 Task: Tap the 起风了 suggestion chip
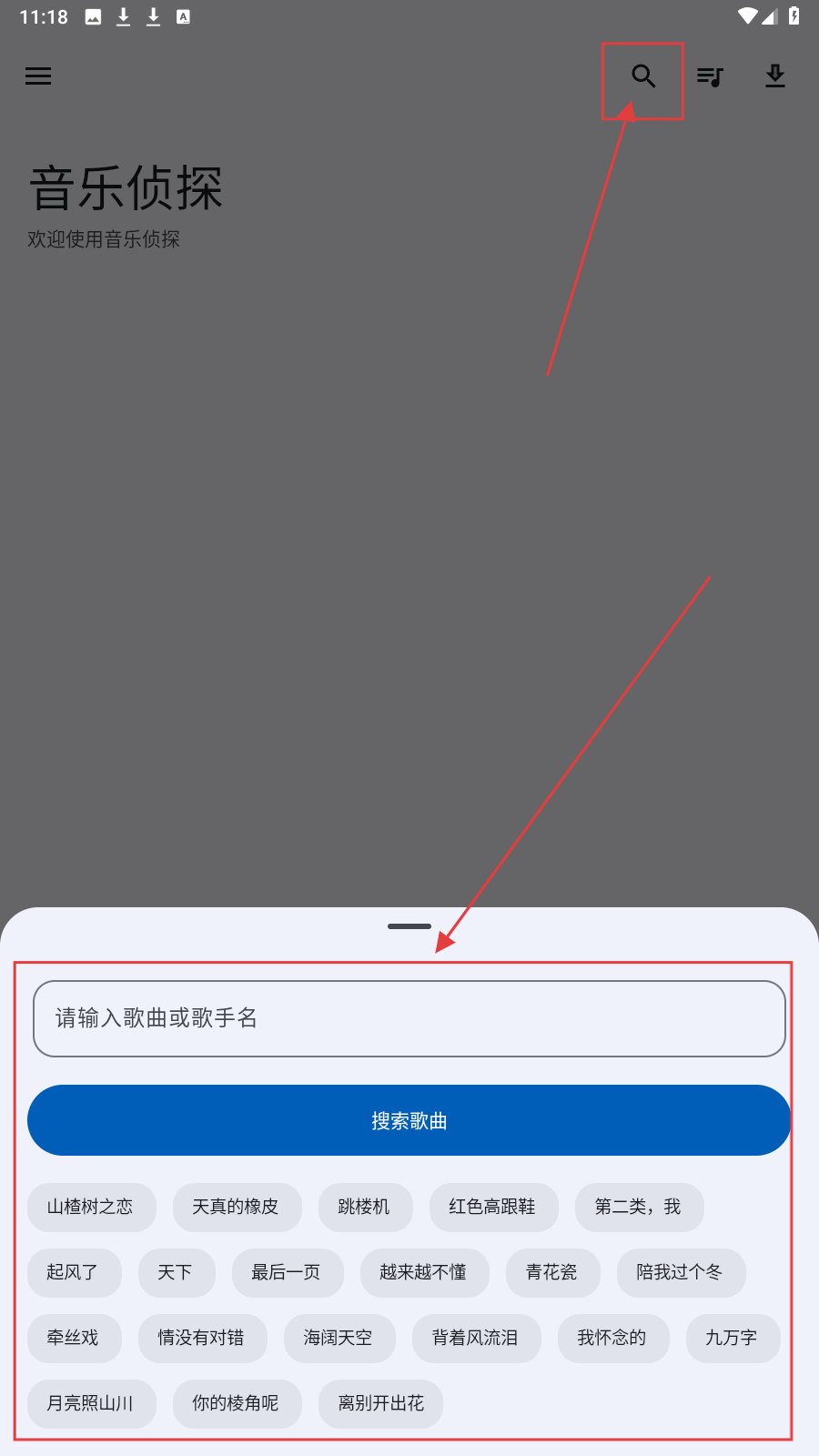74,1272
